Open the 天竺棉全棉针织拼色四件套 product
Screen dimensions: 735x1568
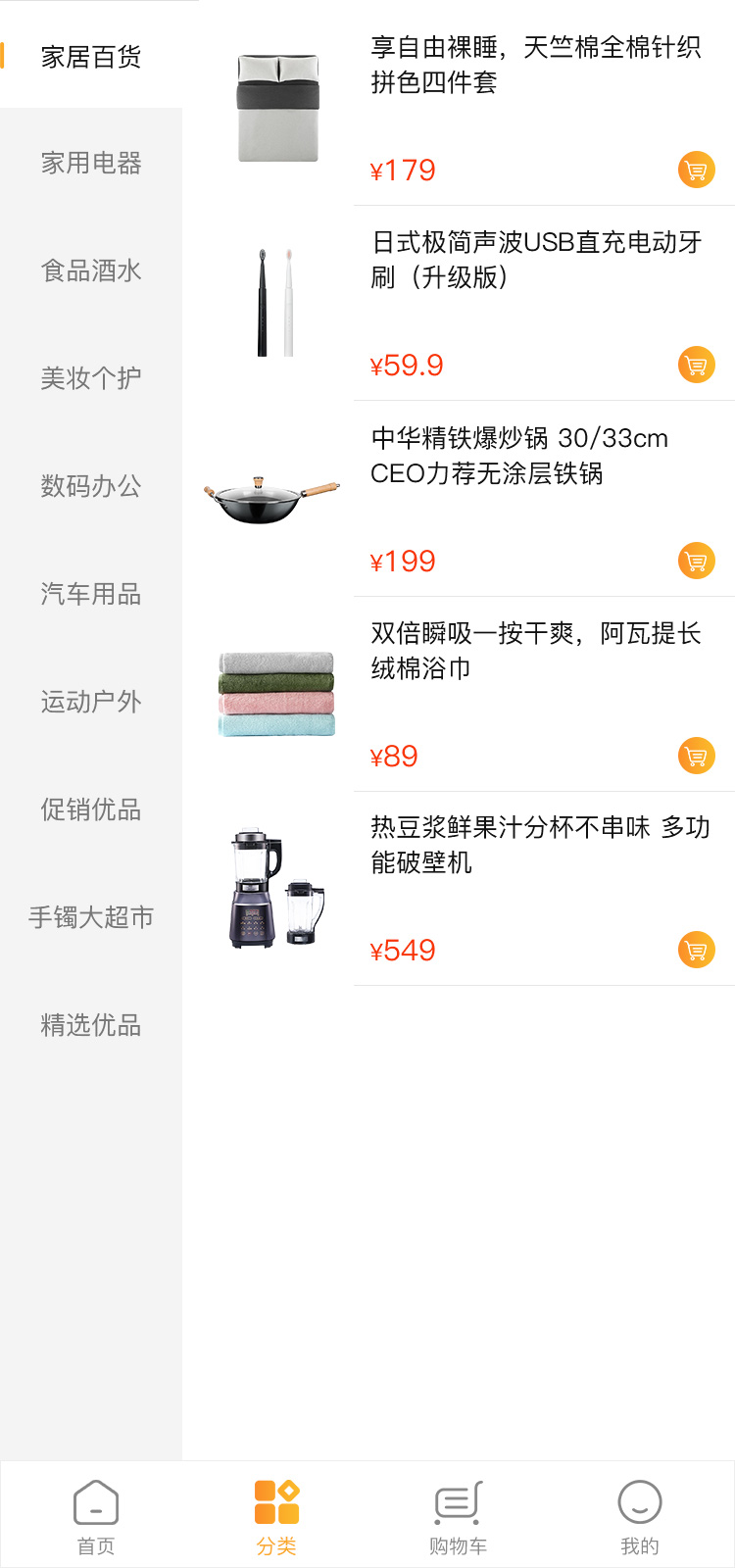pos(534,65)
